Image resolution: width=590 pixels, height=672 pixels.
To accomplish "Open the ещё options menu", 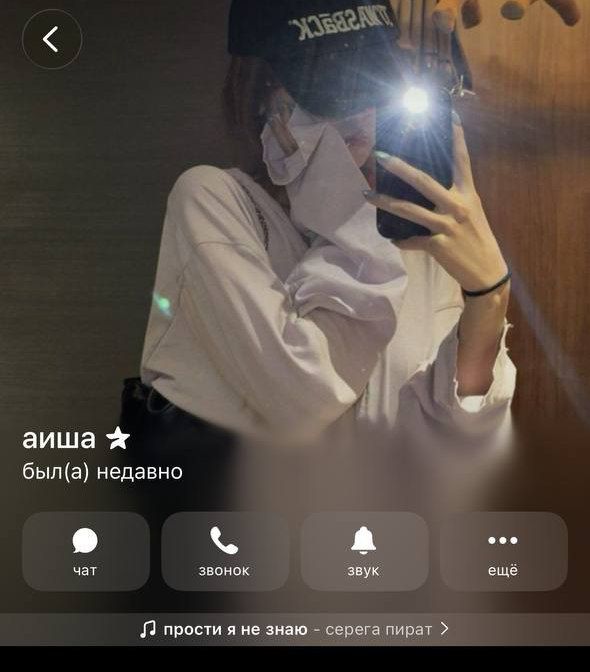I will click(503, 551).
